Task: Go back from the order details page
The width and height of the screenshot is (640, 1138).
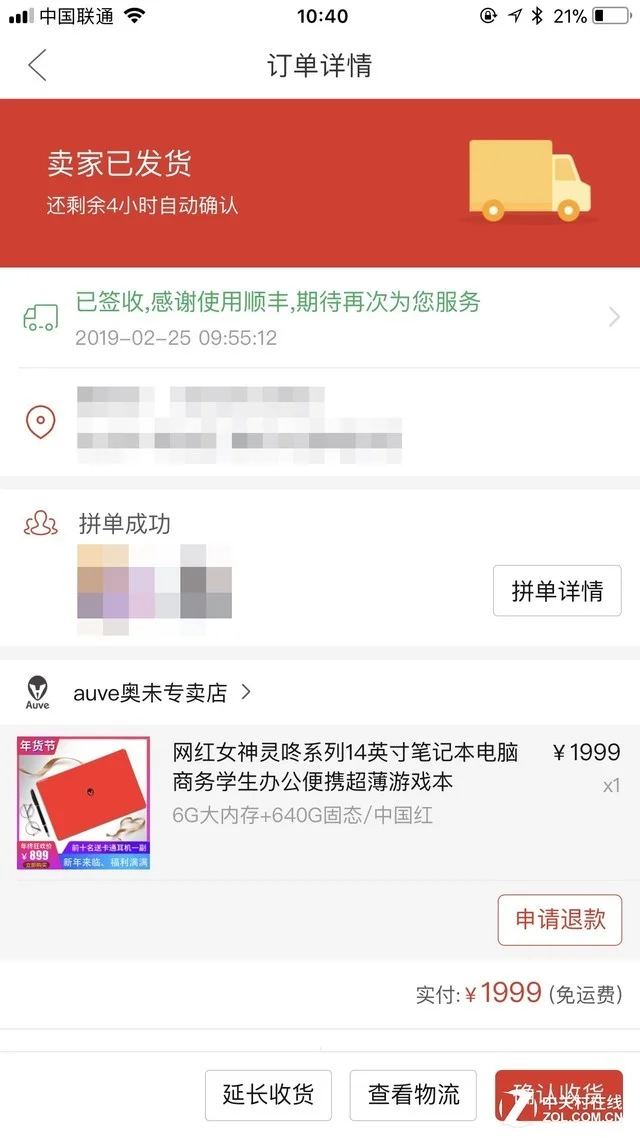Action: tap(38, 66)
